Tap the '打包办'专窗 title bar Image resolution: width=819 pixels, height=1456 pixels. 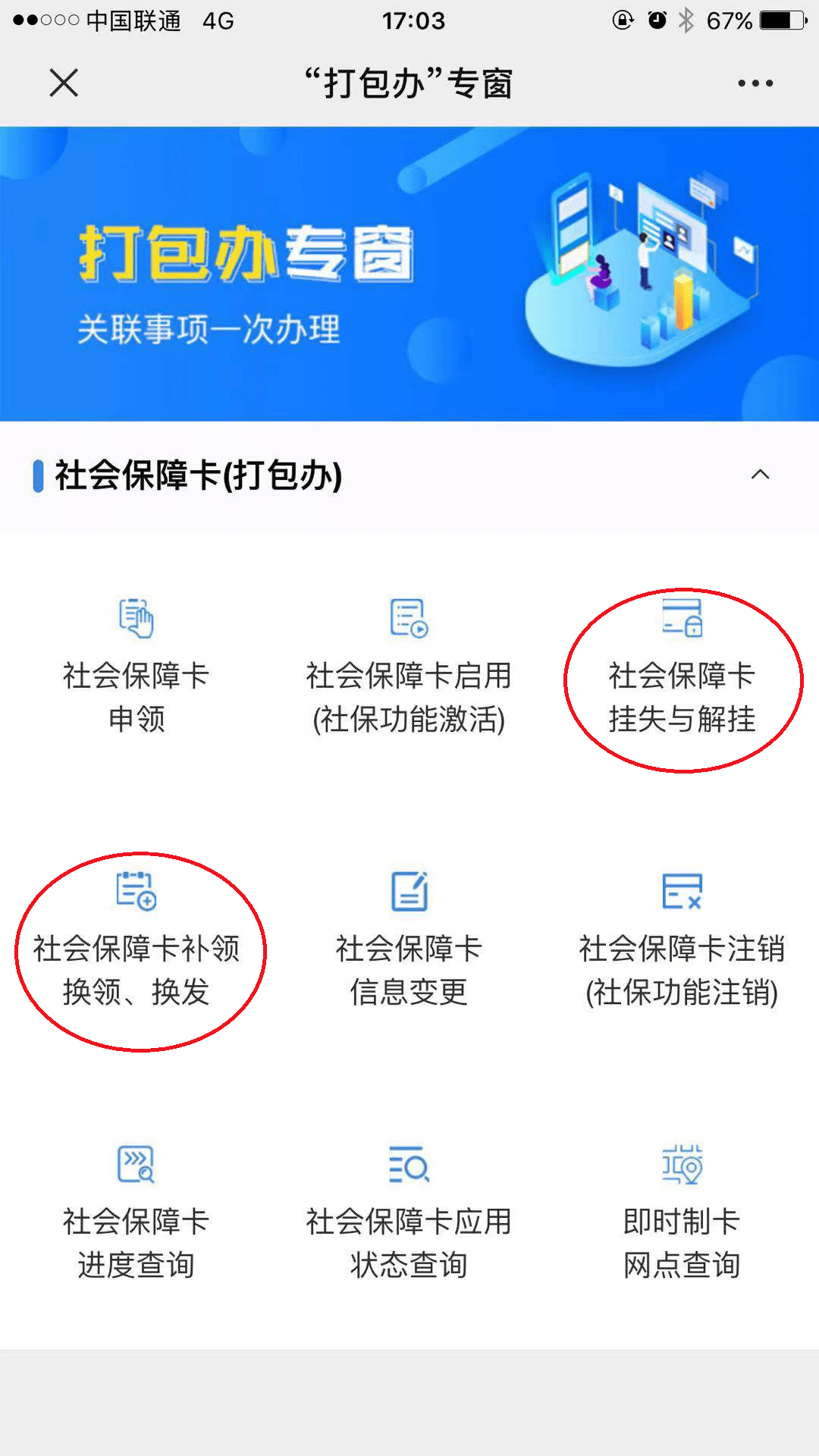click(x=409, y=83)
